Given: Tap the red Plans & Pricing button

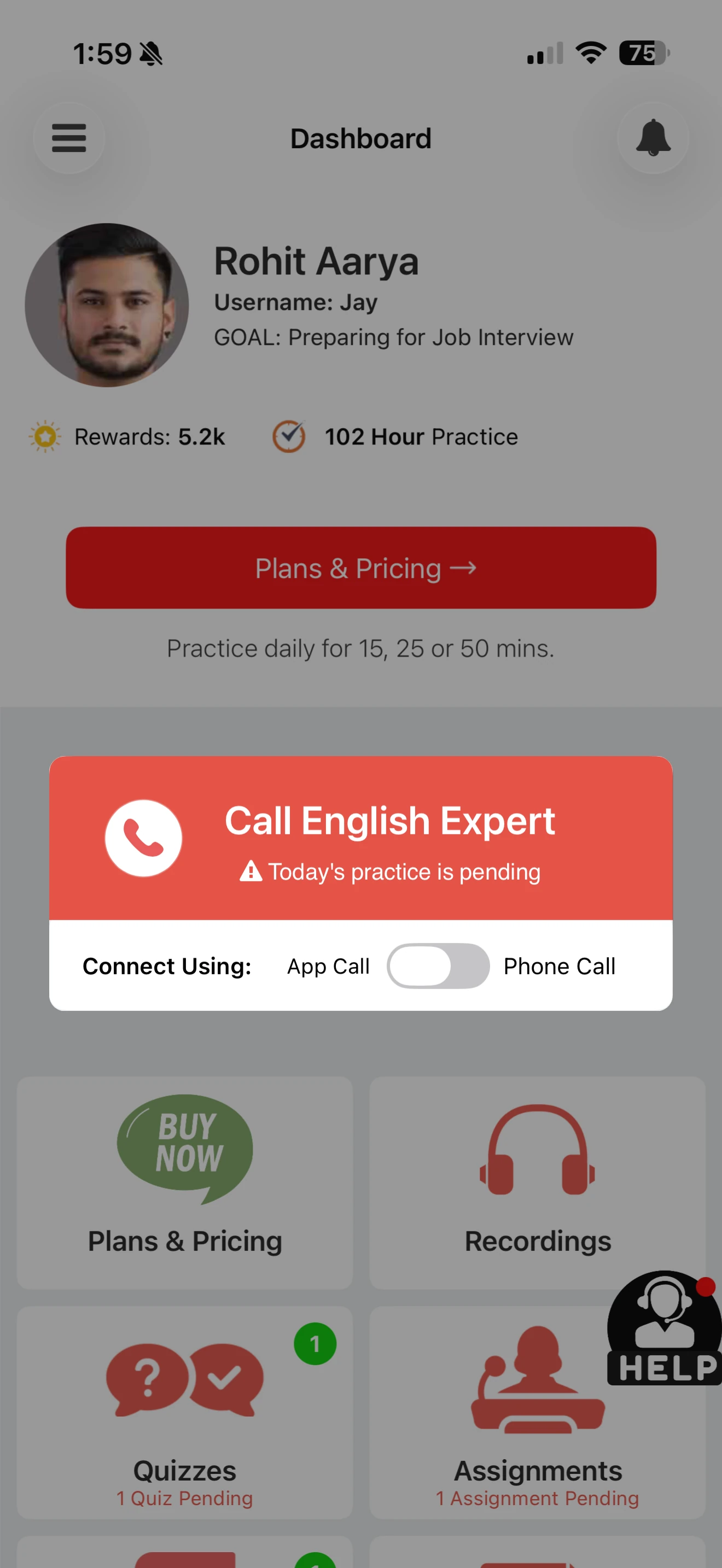Looking at the screenshot, I should pos(361,567).
